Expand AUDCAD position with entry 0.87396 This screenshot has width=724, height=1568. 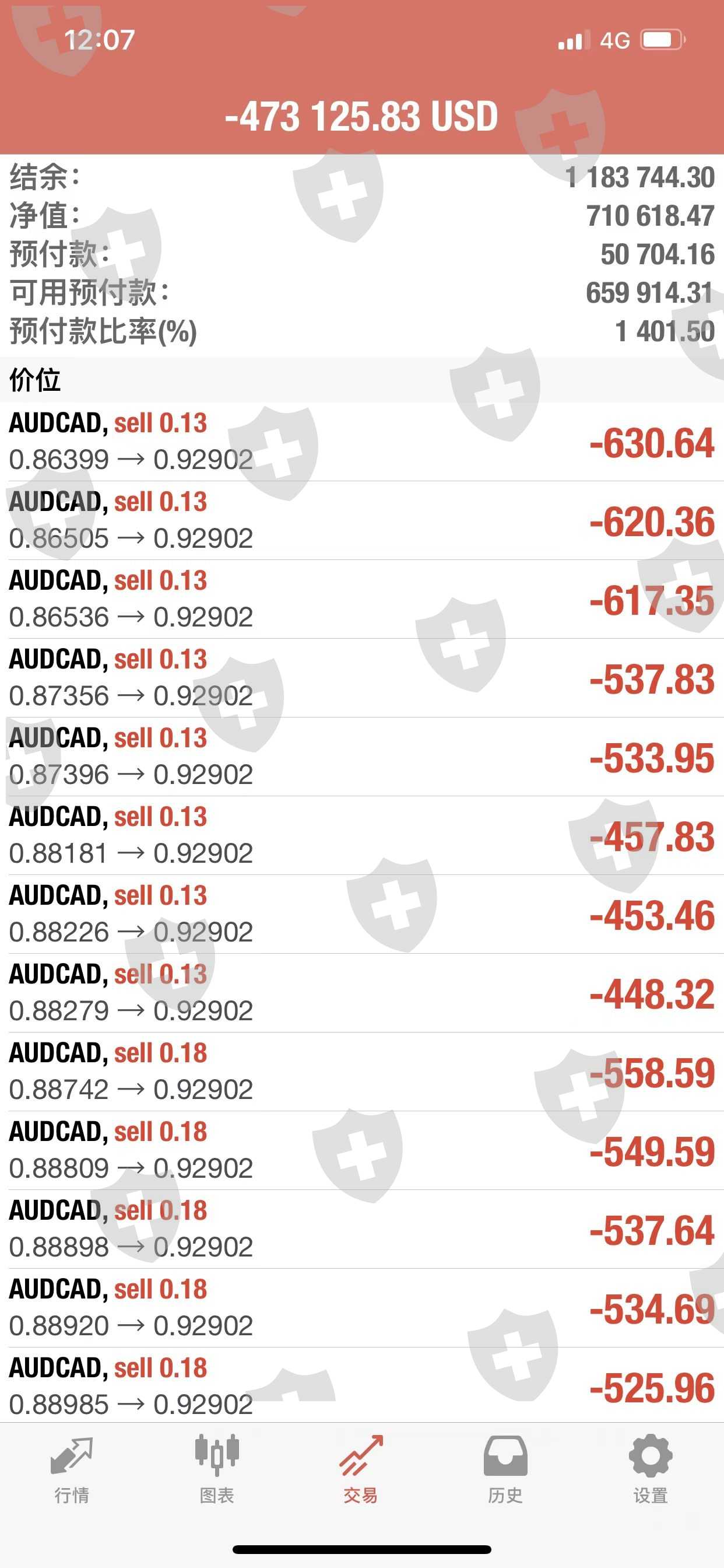(361, 756)
